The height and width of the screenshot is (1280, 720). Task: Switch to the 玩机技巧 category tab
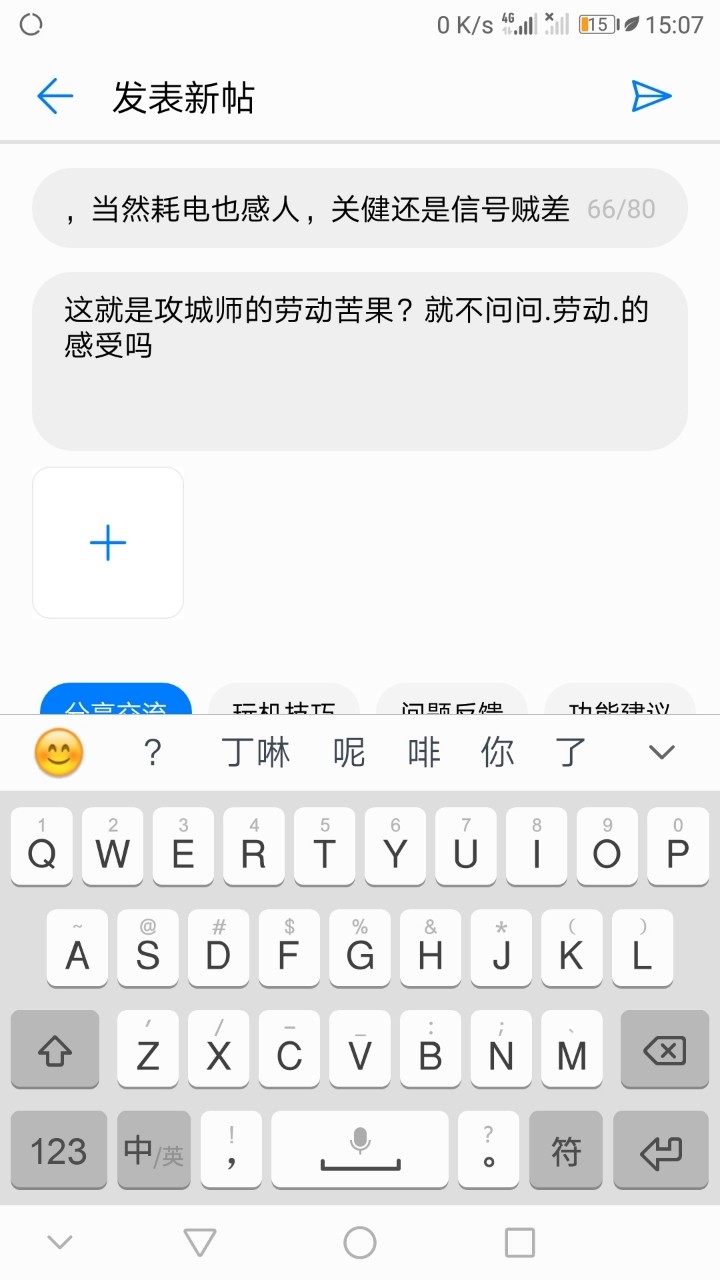pyautogui.click(x=283, y=705)
